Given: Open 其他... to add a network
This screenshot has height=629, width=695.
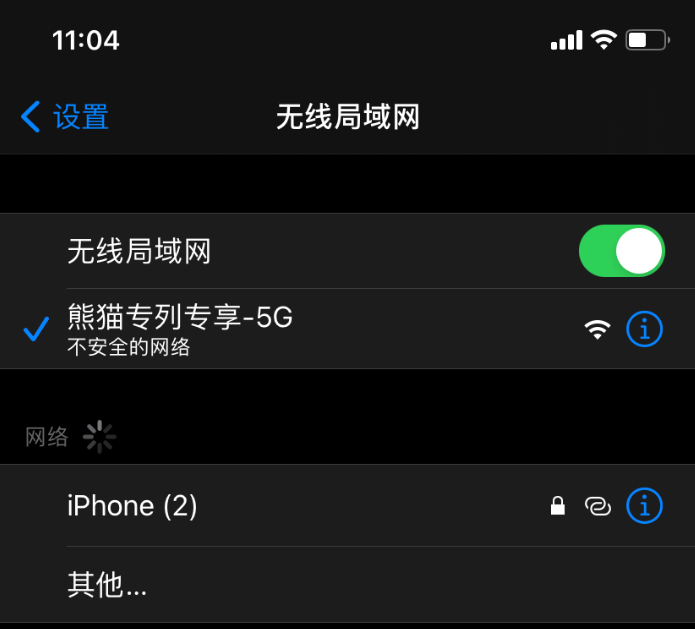Looking at the screenshot, I should 107,585.
